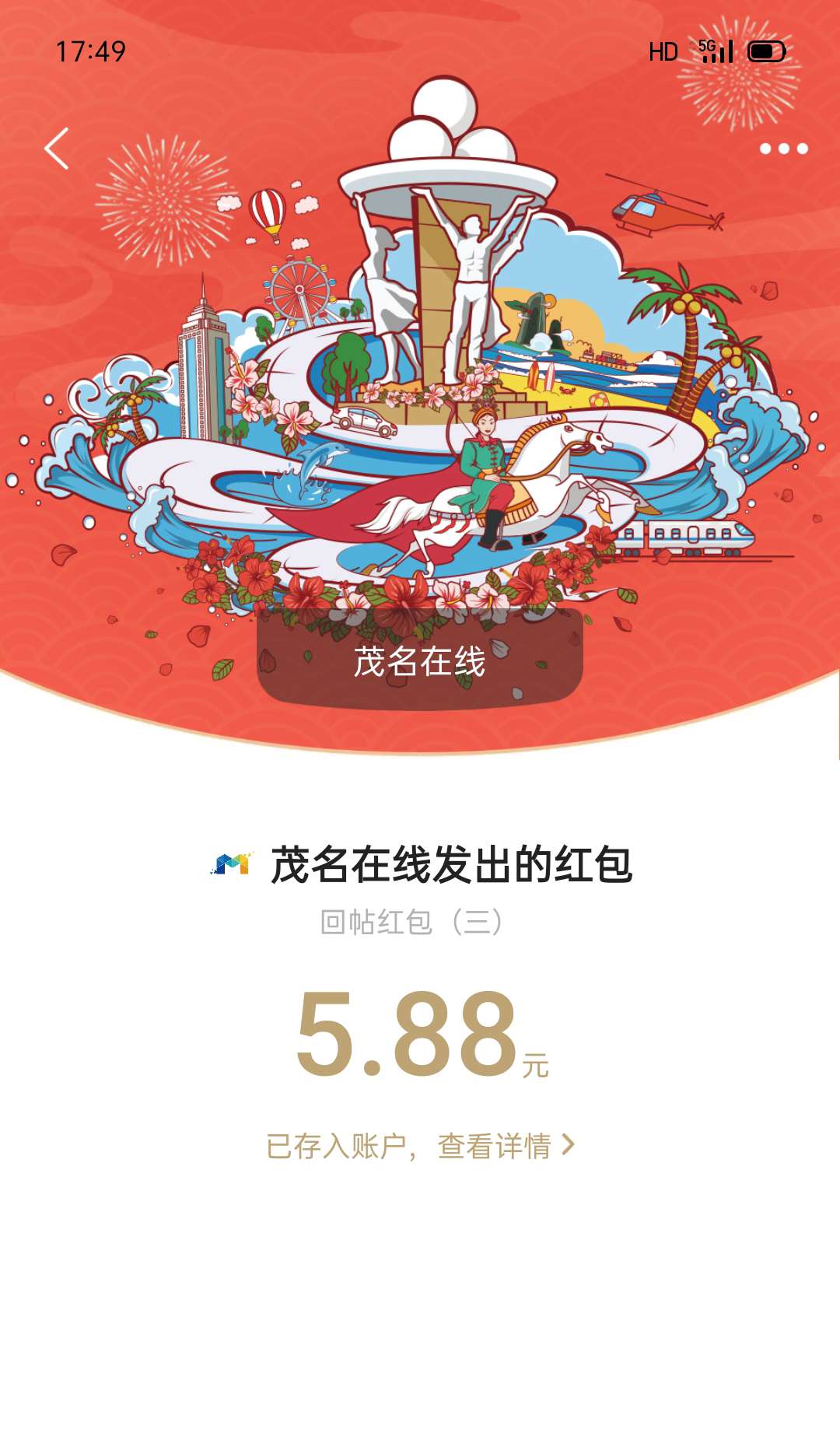
Task: Open the three-dot overflow menu
Action: (783, 149)
